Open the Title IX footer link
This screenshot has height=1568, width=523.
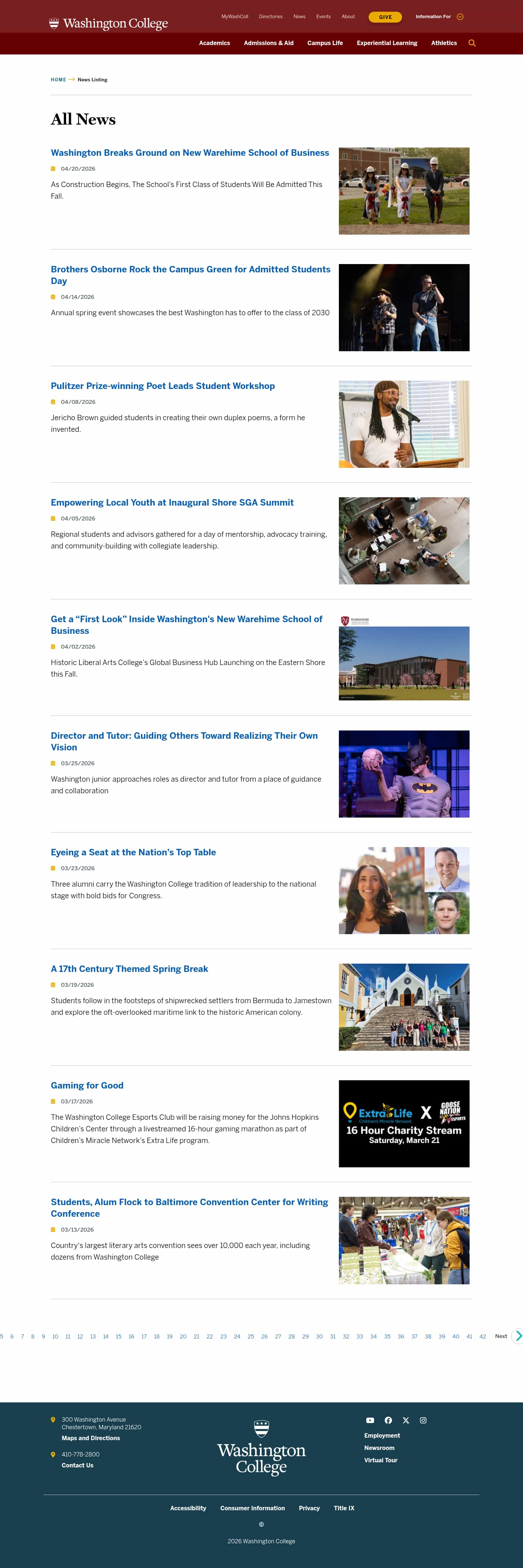(x=344, y=1508)
